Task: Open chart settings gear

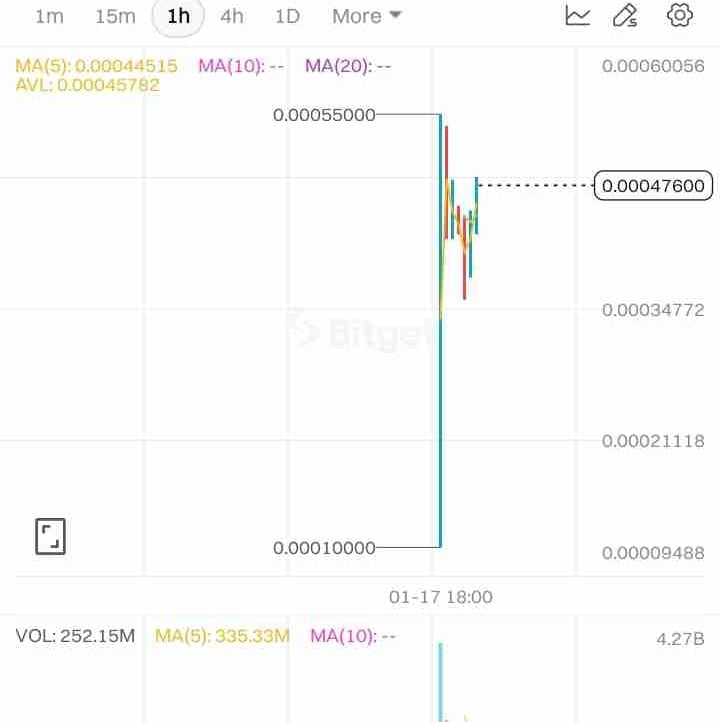Action: [x=680, y=15]
